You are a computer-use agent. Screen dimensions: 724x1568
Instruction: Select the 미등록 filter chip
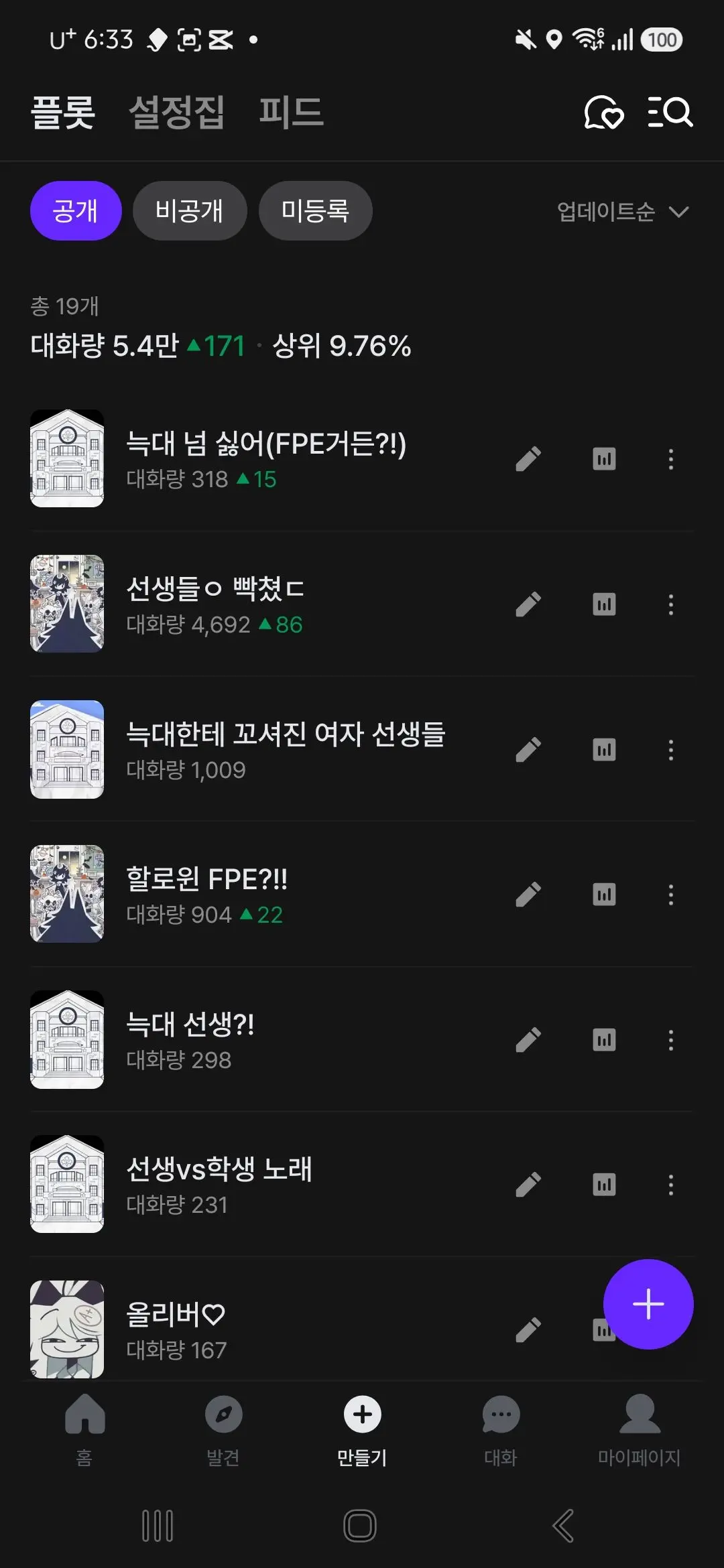315,210
